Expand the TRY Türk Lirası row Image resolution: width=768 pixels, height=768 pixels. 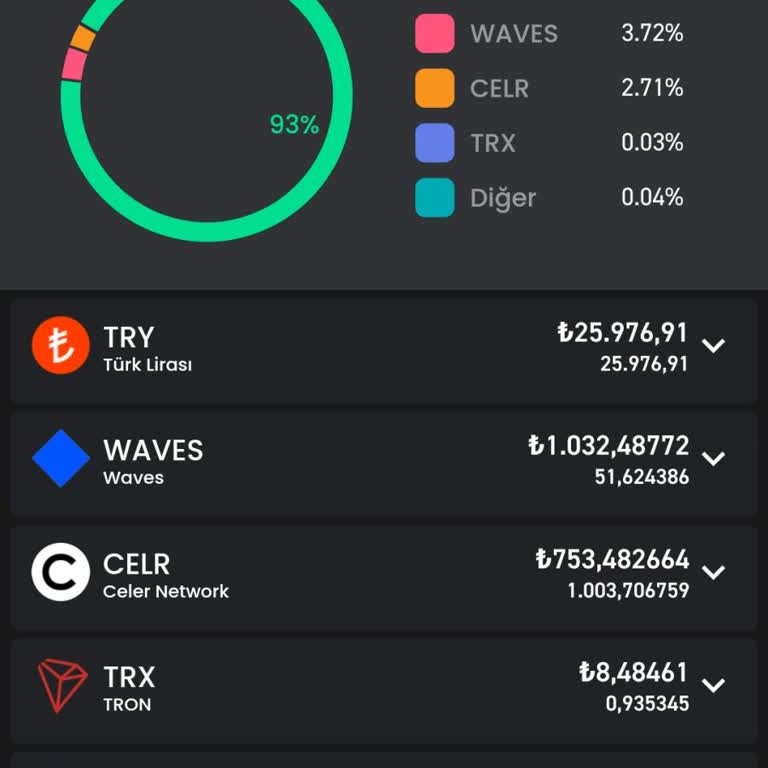coord(713,346)
